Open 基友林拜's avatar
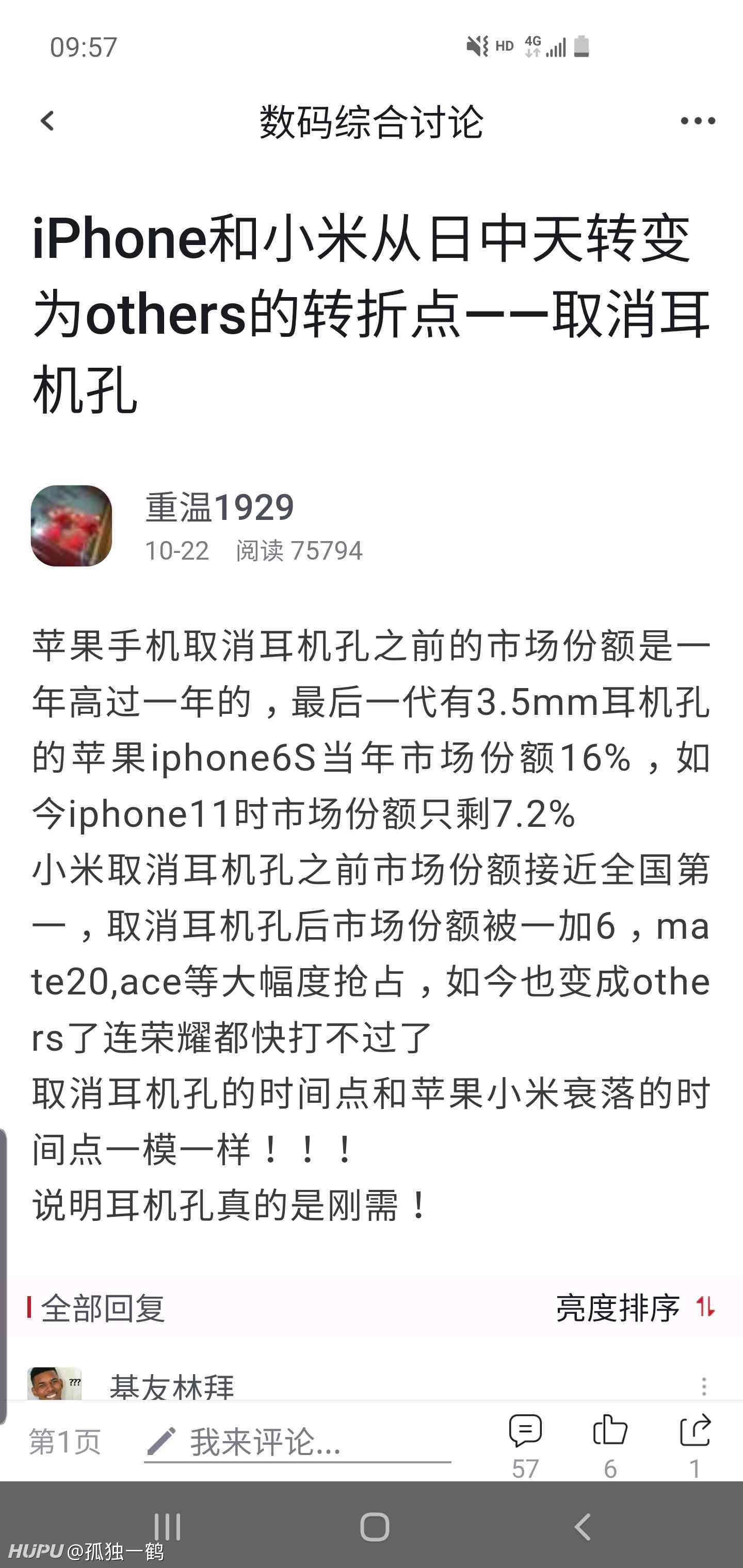 (54, 1383)
